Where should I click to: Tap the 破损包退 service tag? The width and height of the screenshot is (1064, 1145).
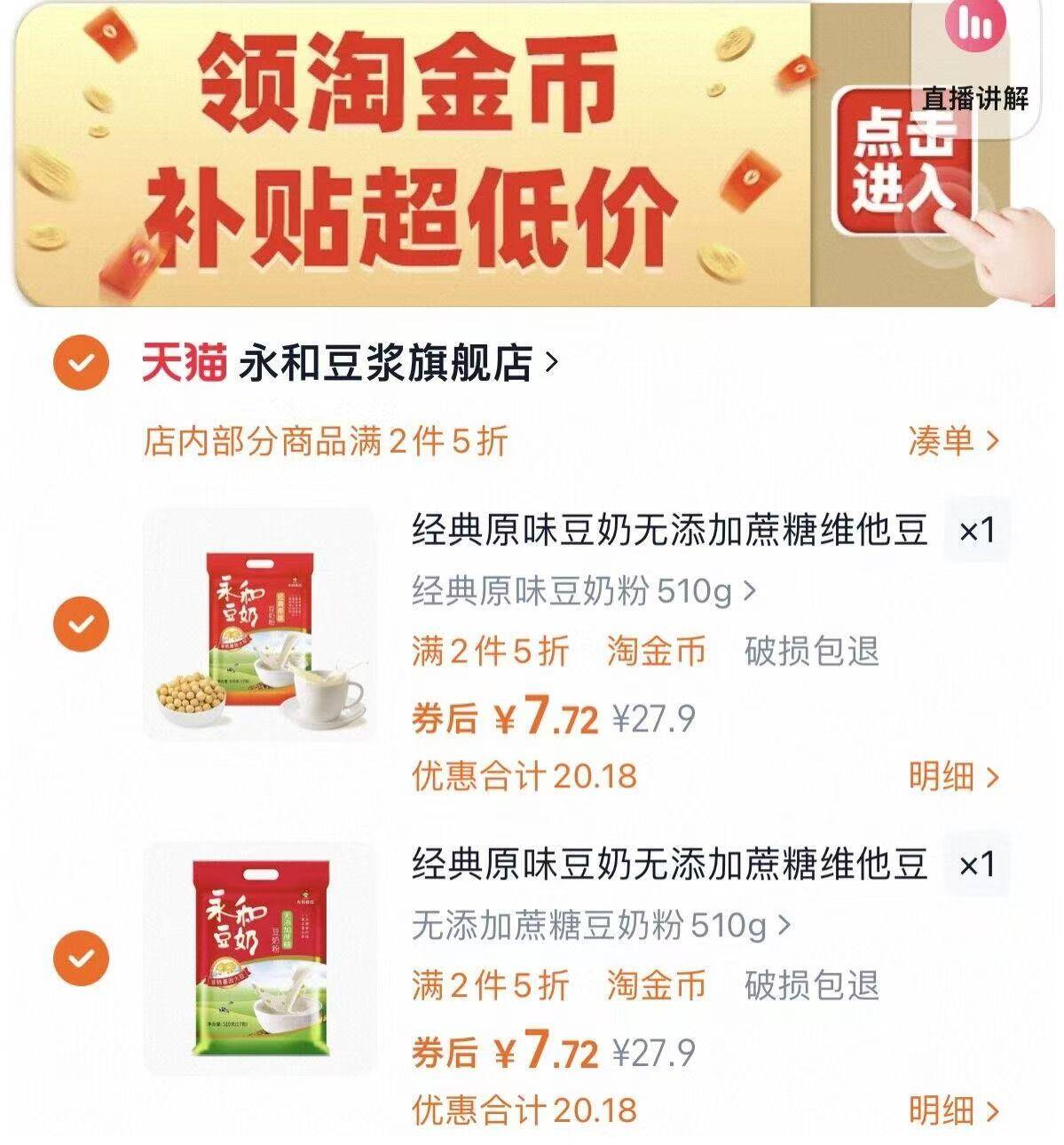[x=812, y=651]
